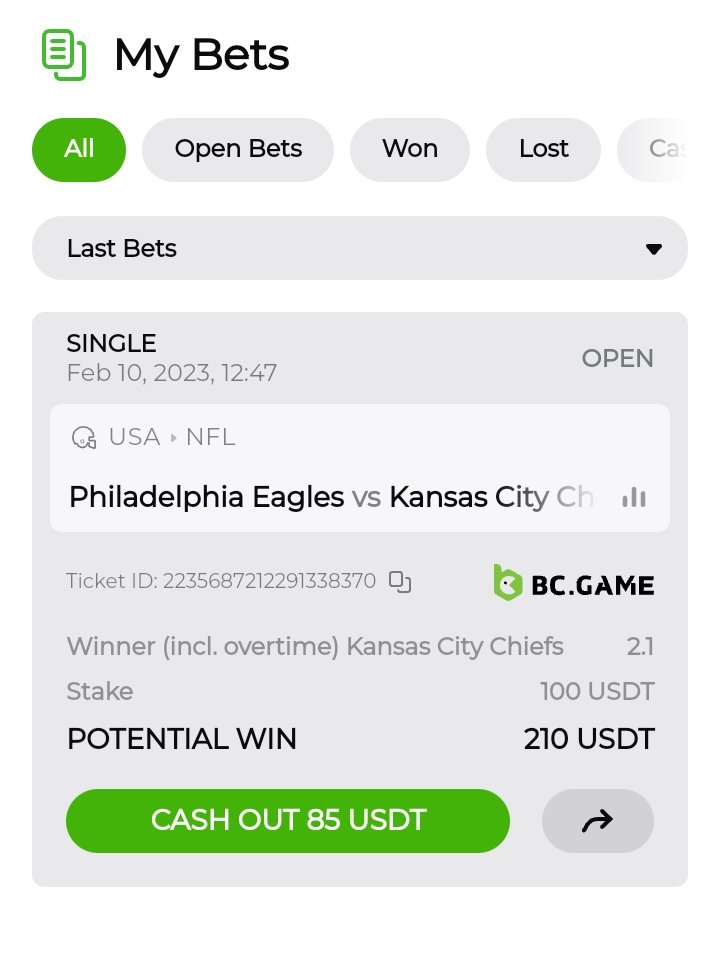
Task: Cash out 85 USDT
Action: pos(288,821)
